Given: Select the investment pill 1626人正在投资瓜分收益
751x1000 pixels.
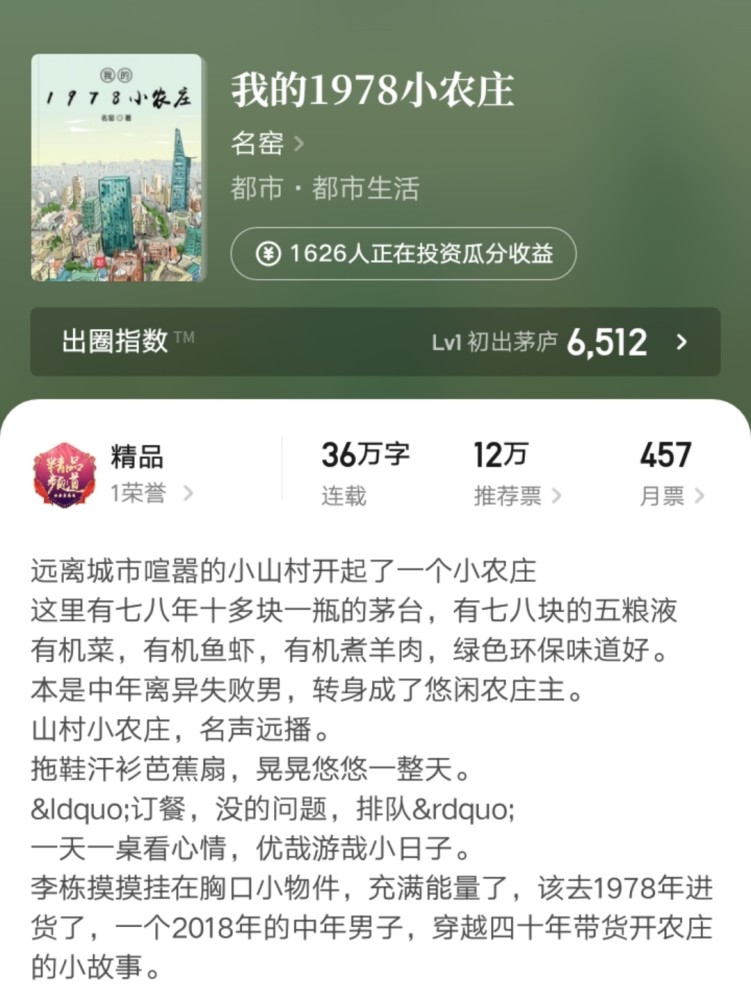Looking at the screenshot, I should [x=403, y=254].
